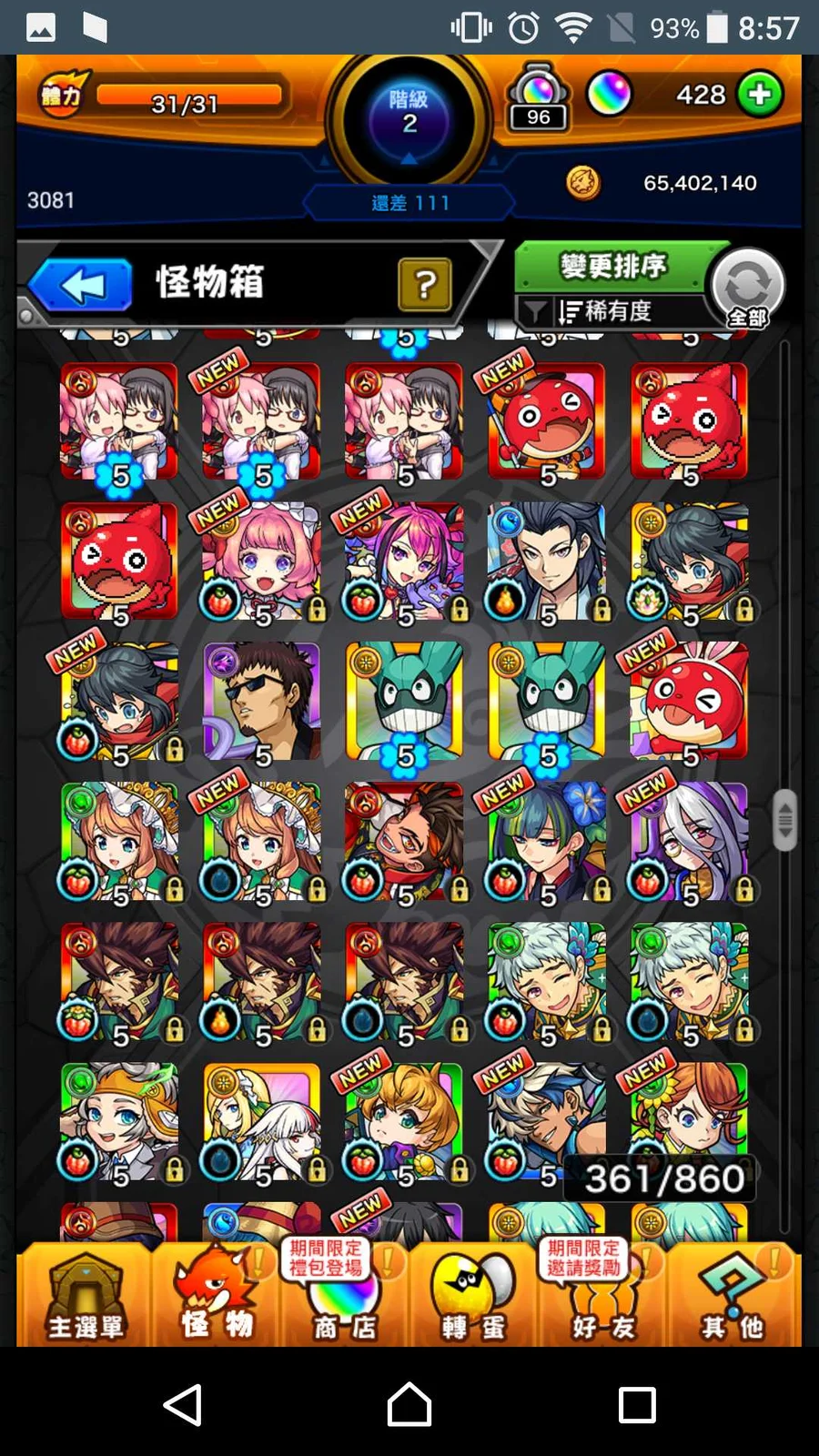The width and height of the screenshot is (819, 1456).
Task: Open the 商店 tab
Action: pos(344,1297)
